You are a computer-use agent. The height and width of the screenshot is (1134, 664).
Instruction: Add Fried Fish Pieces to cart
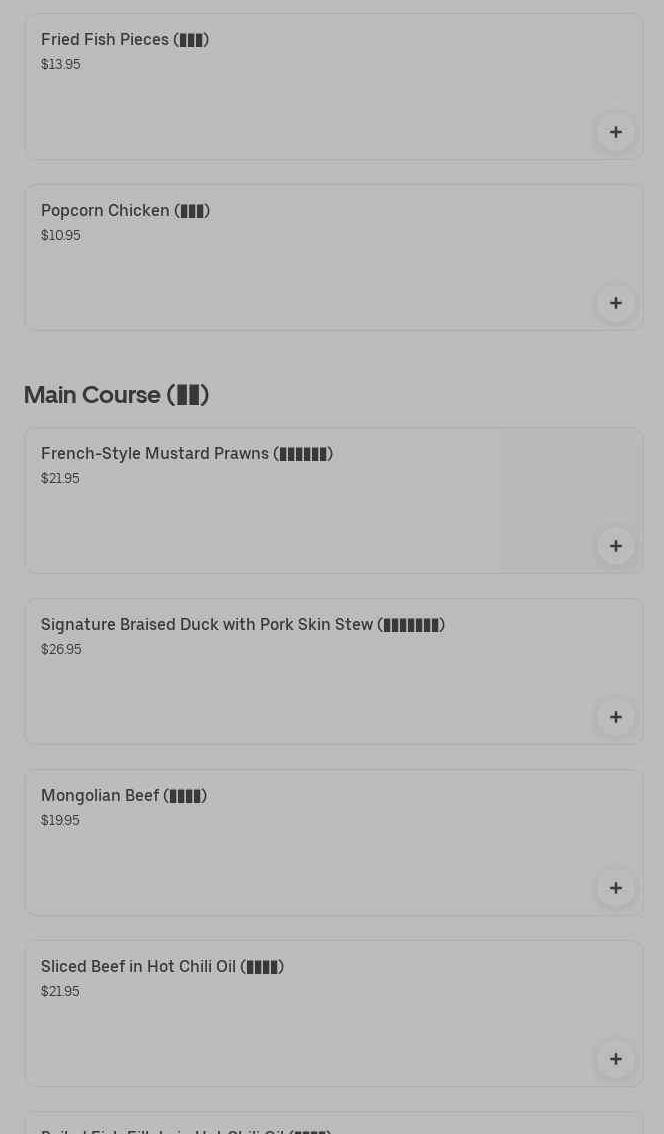pos(615,132)
